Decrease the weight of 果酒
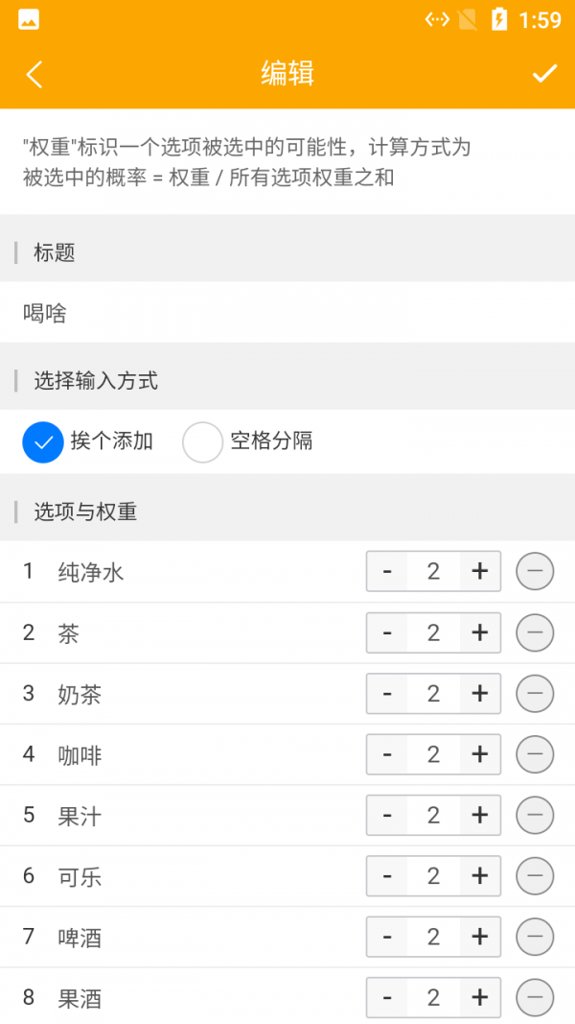Screen dimensions: 575x1024 (387, 997)
